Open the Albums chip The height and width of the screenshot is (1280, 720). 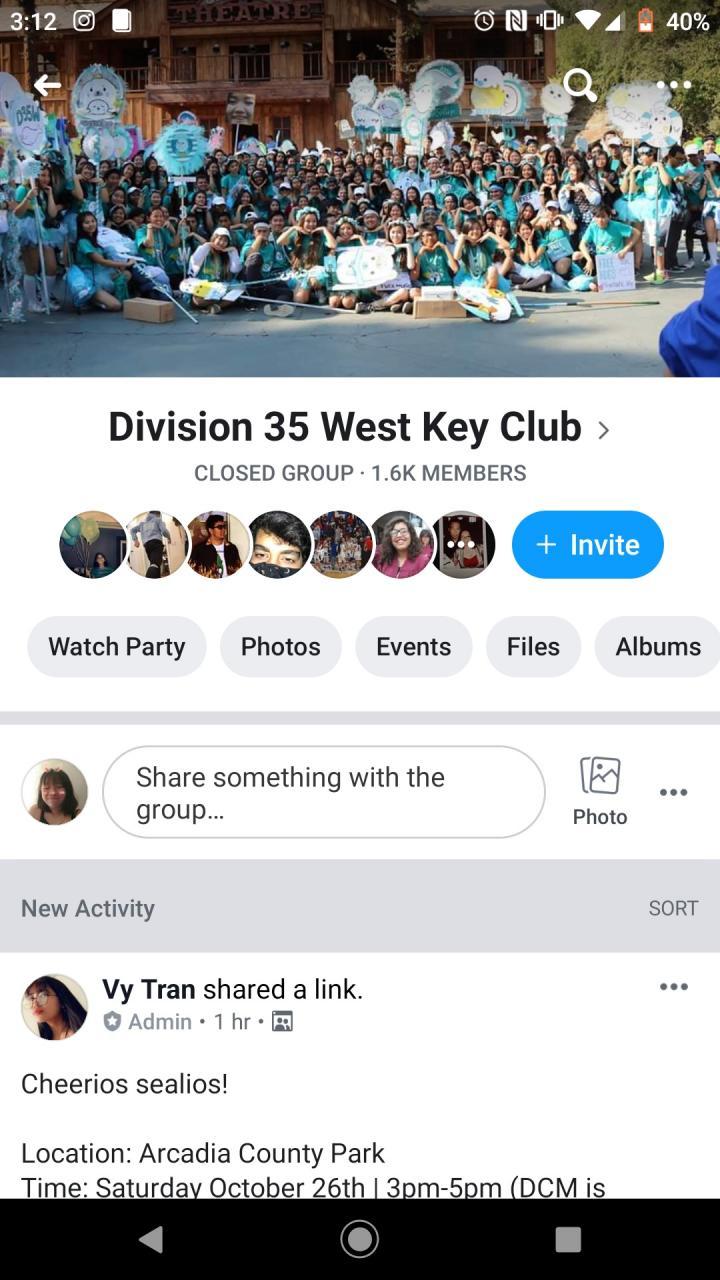click(x=657, y=647)
